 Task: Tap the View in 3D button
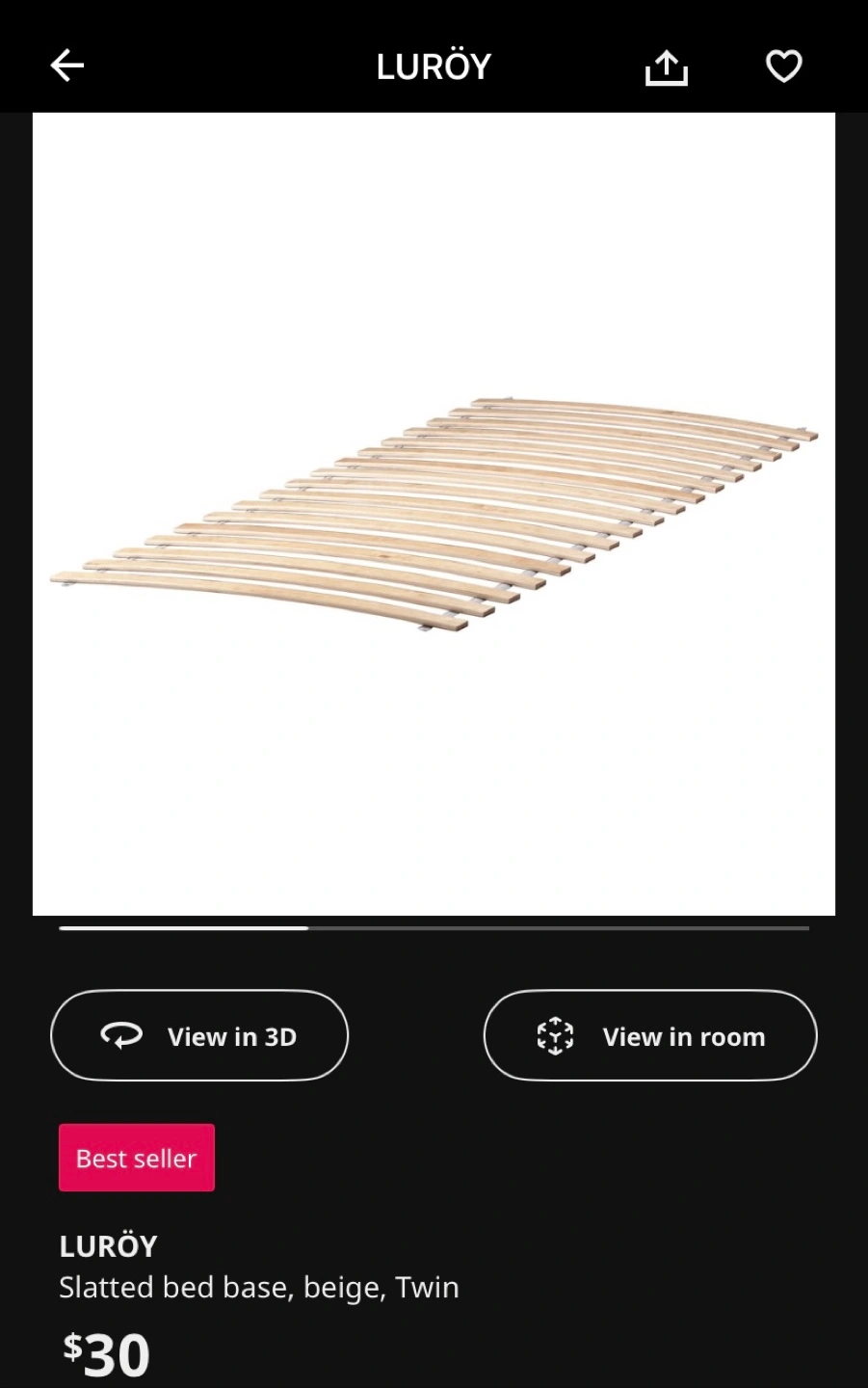pos(199,1036)
